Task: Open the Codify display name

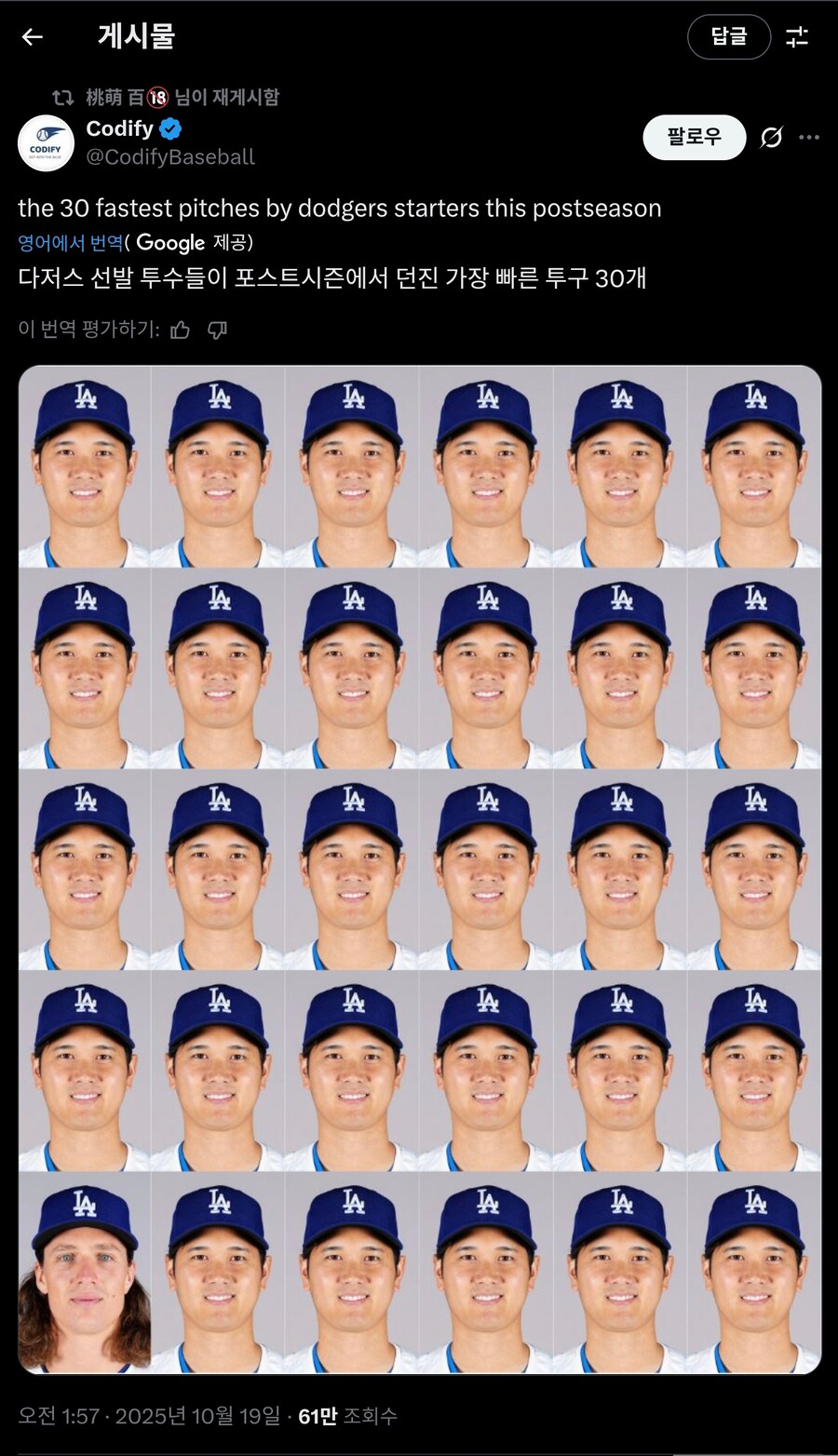Action: coord(119,128)
